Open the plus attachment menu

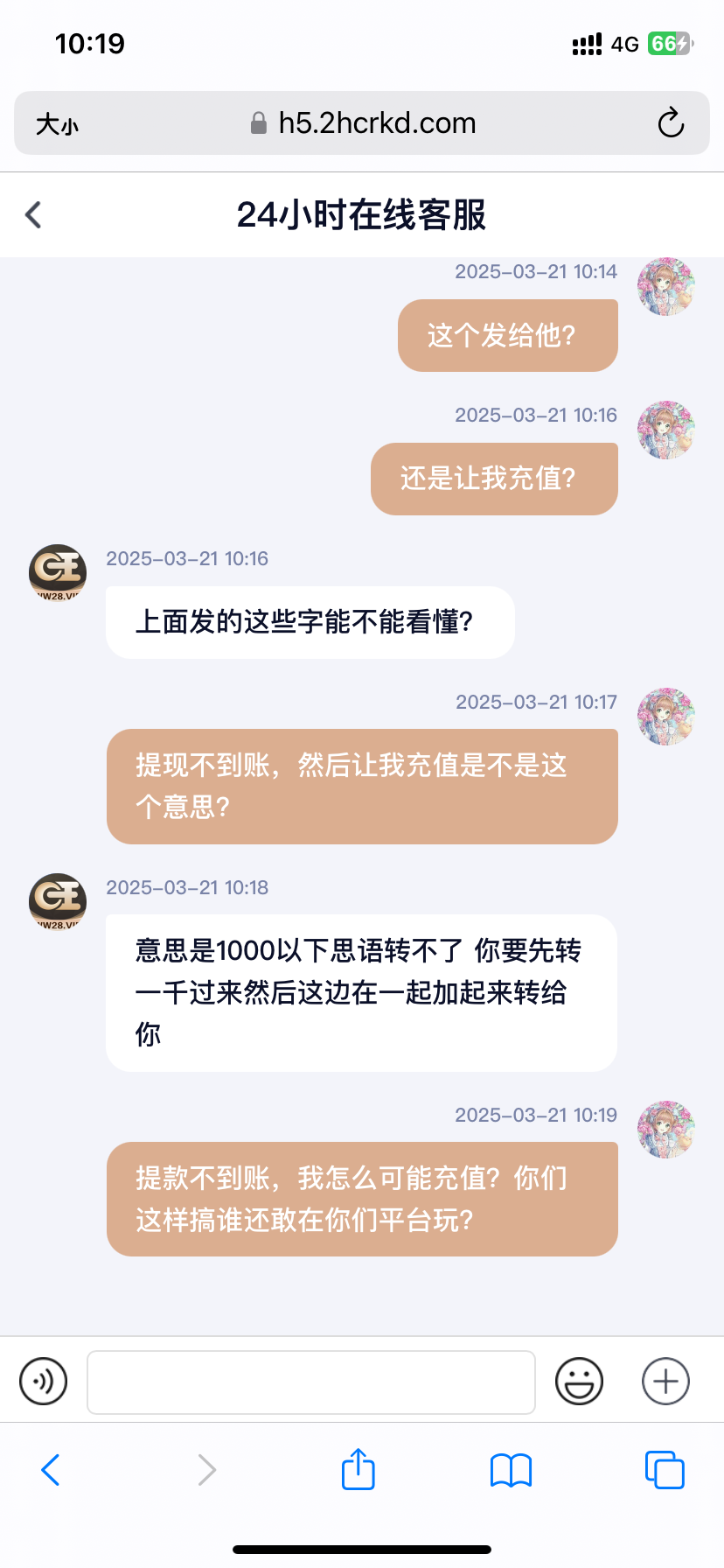click(665, 1382)
